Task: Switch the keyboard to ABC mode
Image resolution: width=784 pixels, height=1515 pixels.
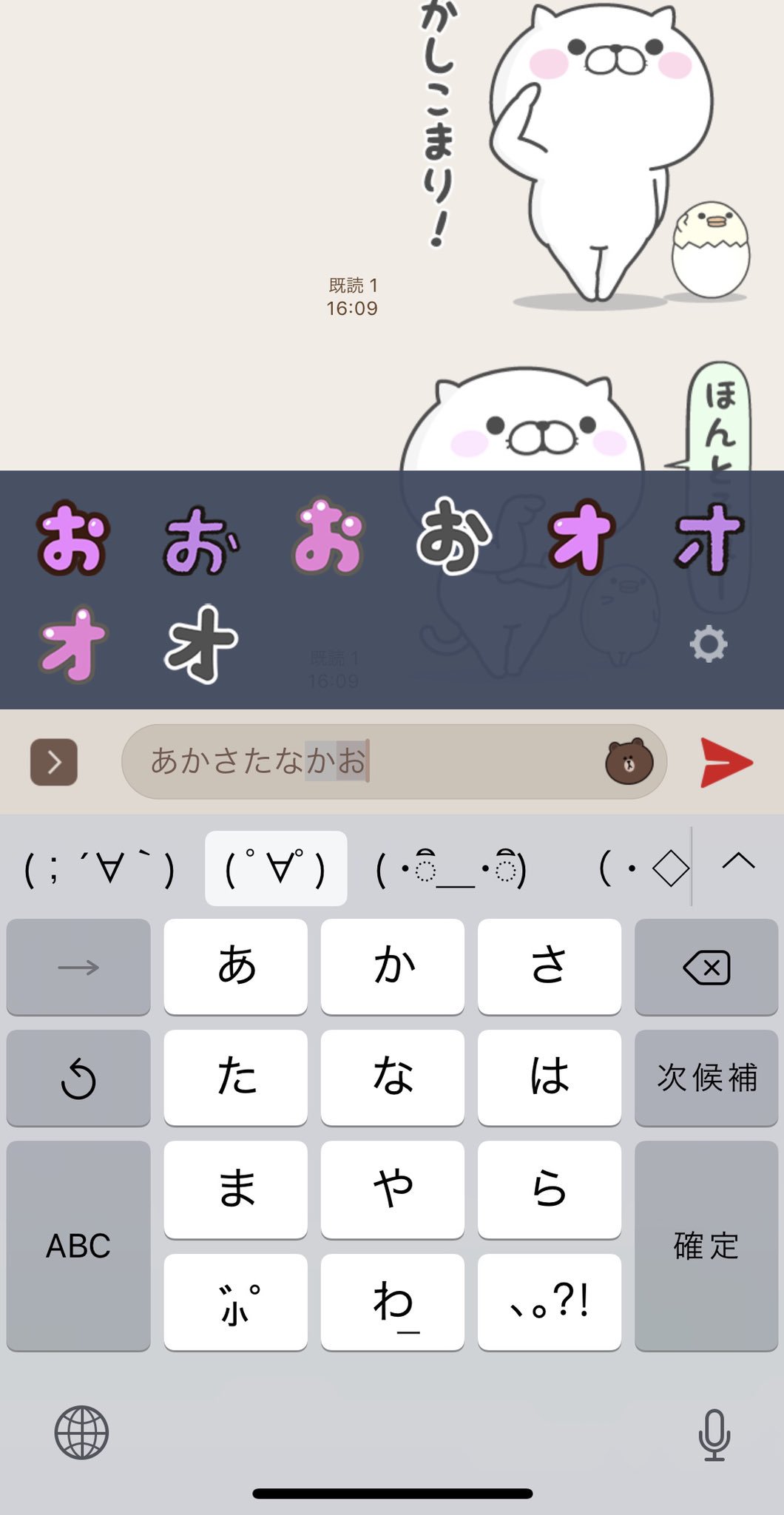Action: click(x=78, y=1246)
